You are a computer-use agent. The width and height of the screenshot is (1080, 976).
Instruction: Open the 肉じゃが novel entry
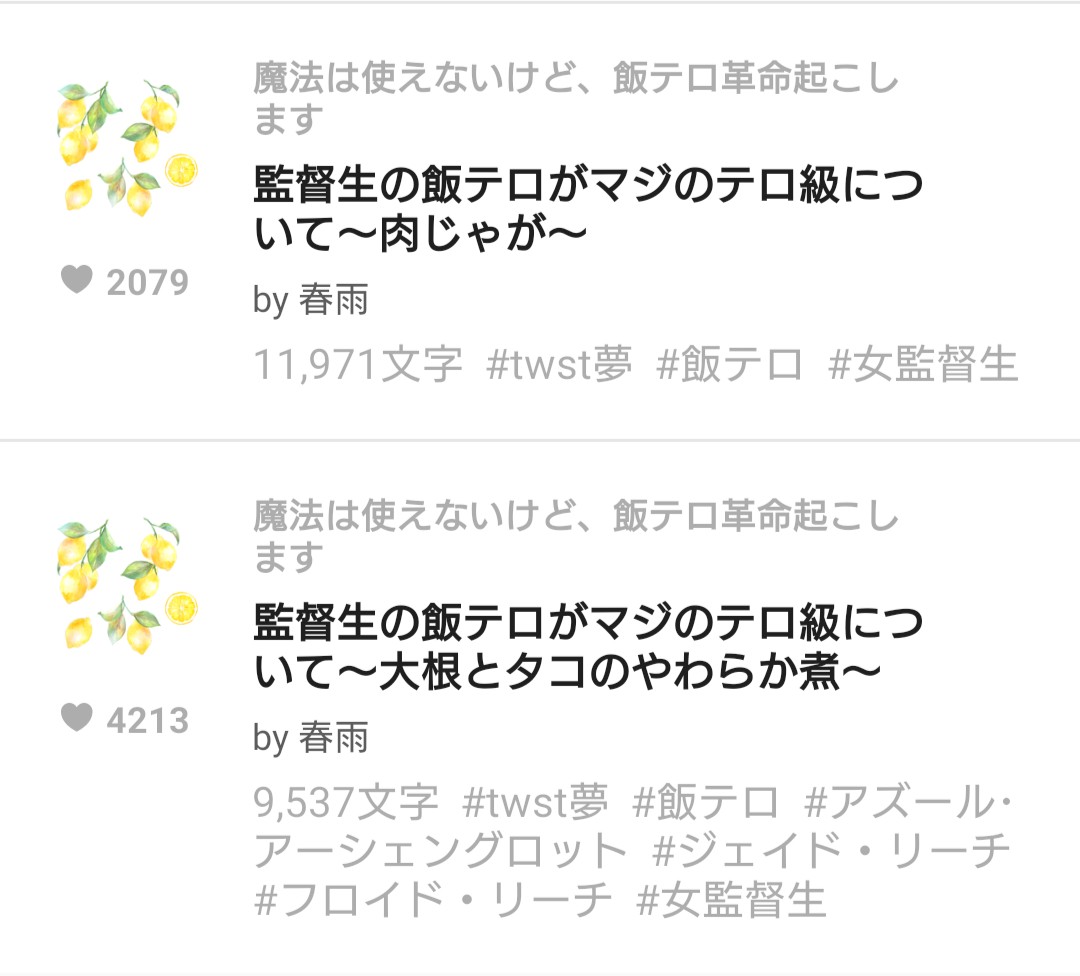pyautogui.click(x=587, y=210)
